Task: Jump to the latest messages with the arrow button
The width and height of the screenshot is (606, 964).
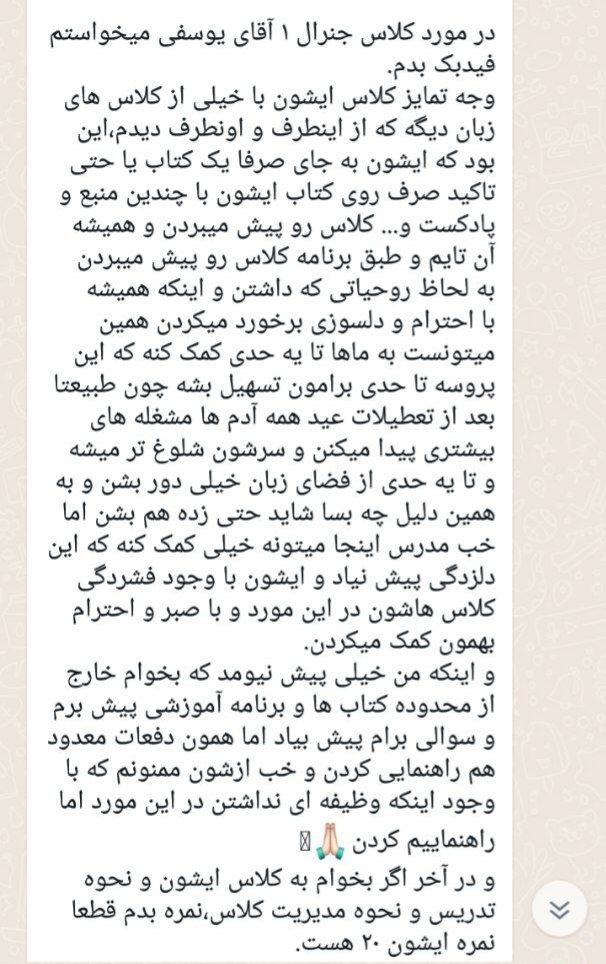Action: point(559,908)
